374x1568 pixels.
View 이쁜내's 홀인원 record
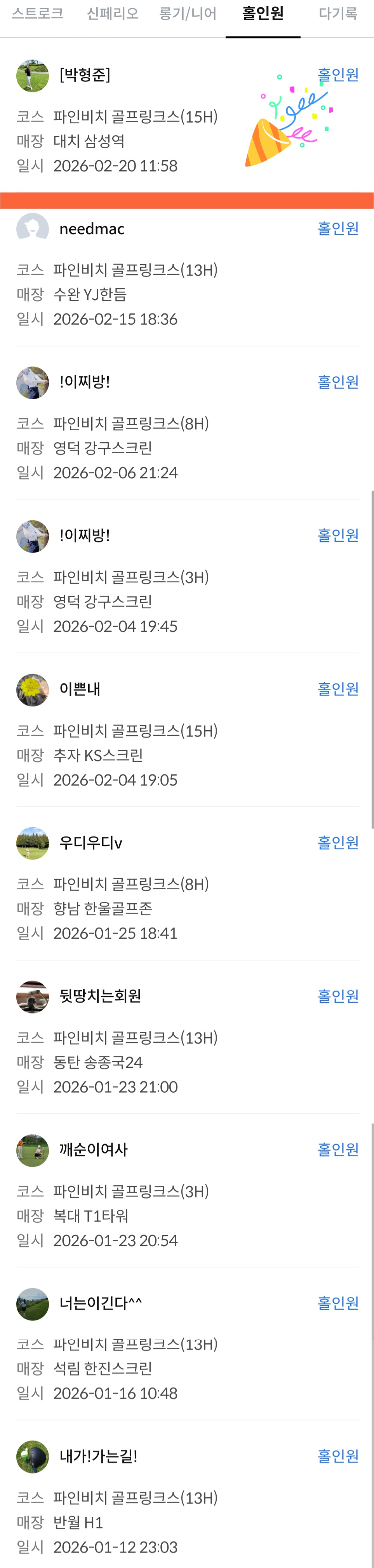click(337, 688)
